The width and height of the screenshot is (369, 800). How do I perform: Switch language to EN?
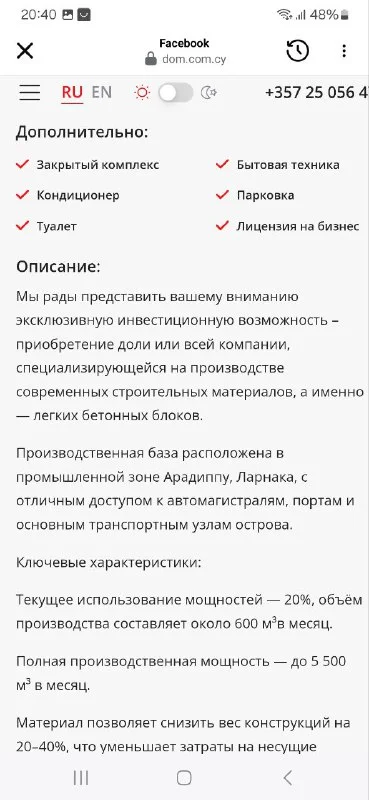point(102,92)
